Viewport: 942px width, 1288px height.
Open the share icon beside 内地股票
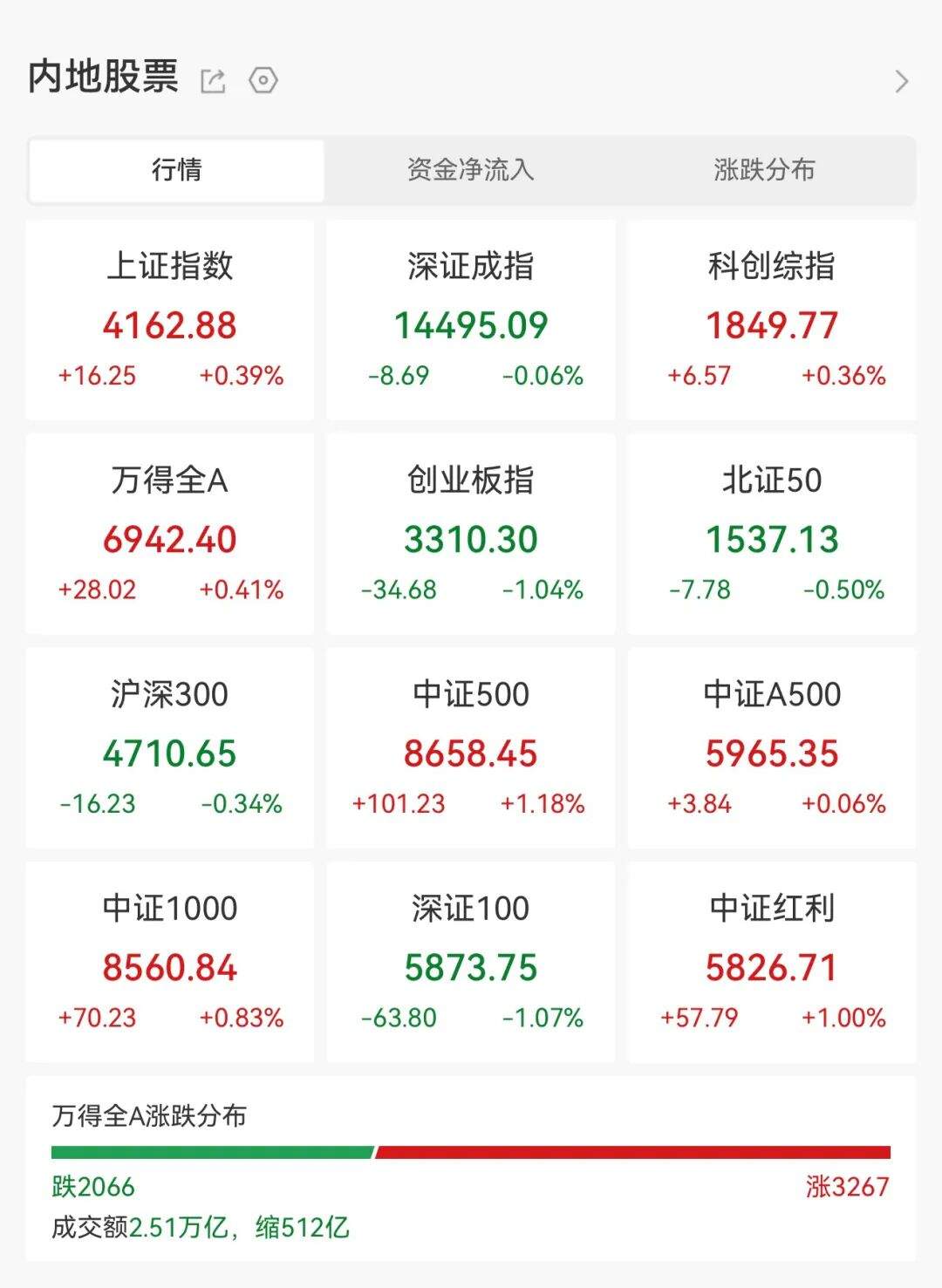coord(212,80)
